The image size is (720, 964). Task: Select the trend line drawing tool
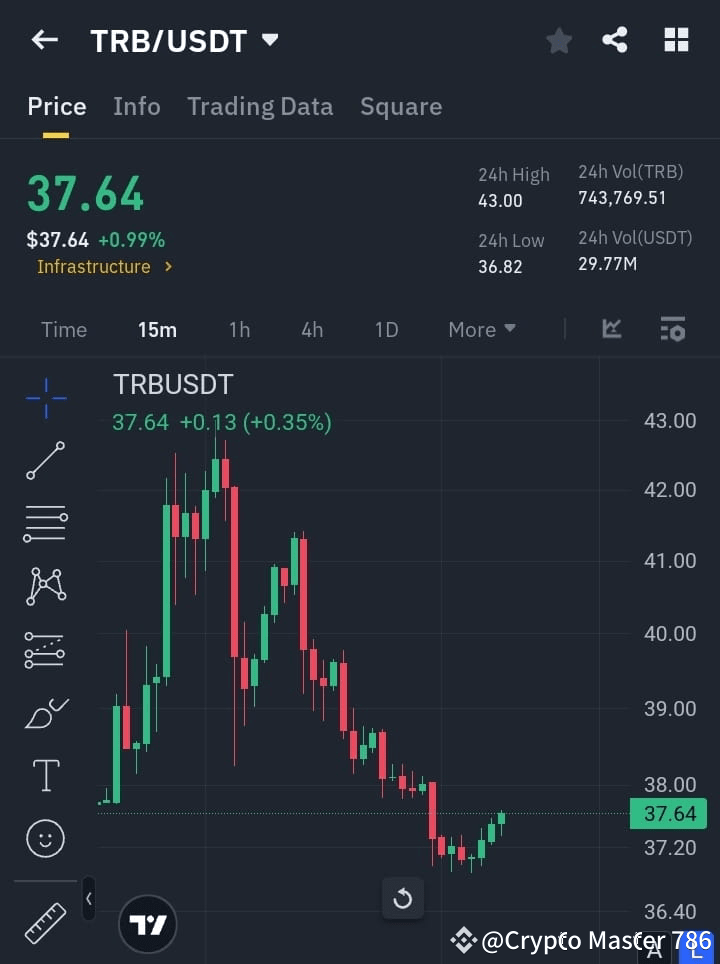tap(44, 461)
